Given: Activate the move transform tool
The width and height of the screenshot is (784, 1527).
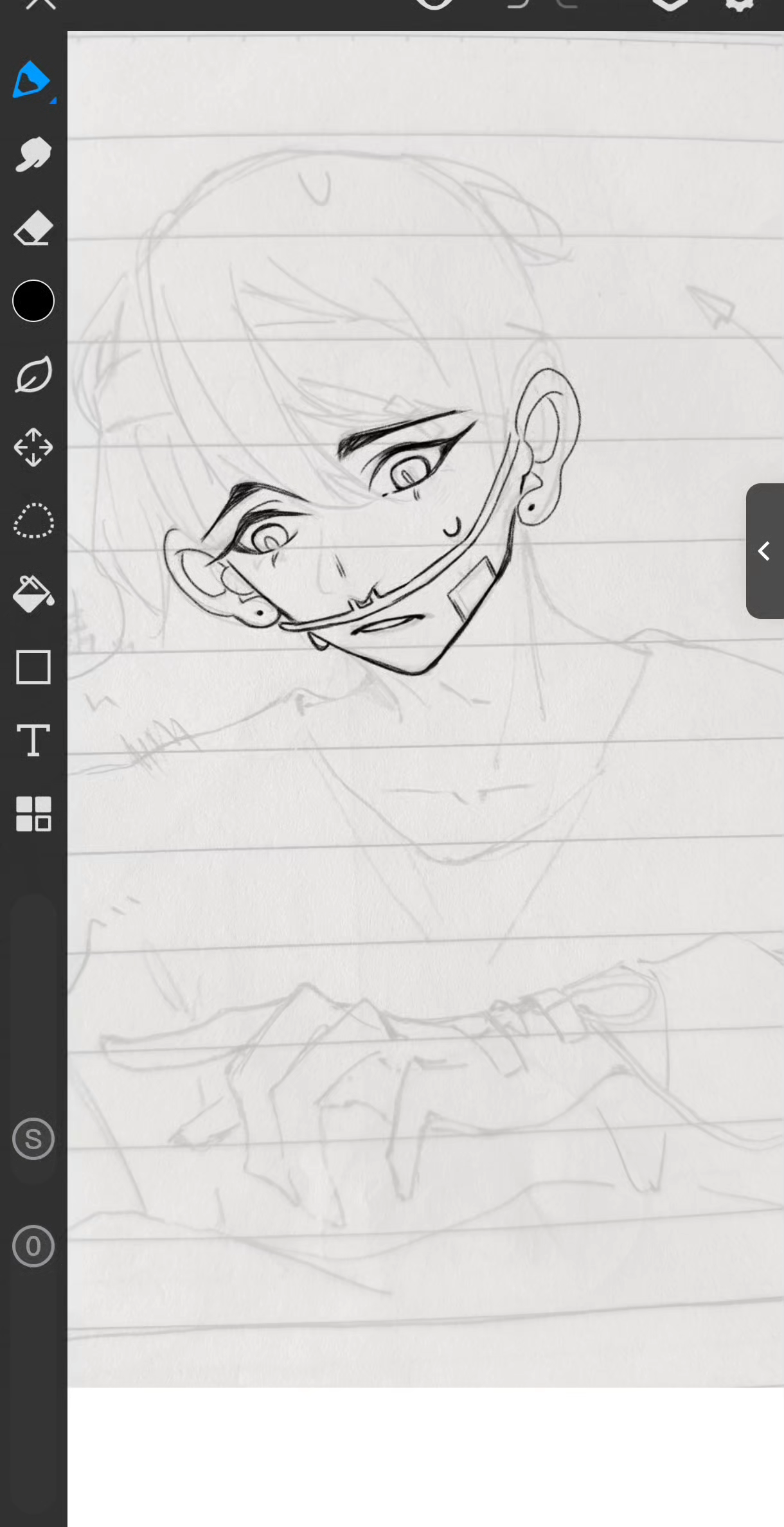Looking at the screenshot, I should pos(33,447).
